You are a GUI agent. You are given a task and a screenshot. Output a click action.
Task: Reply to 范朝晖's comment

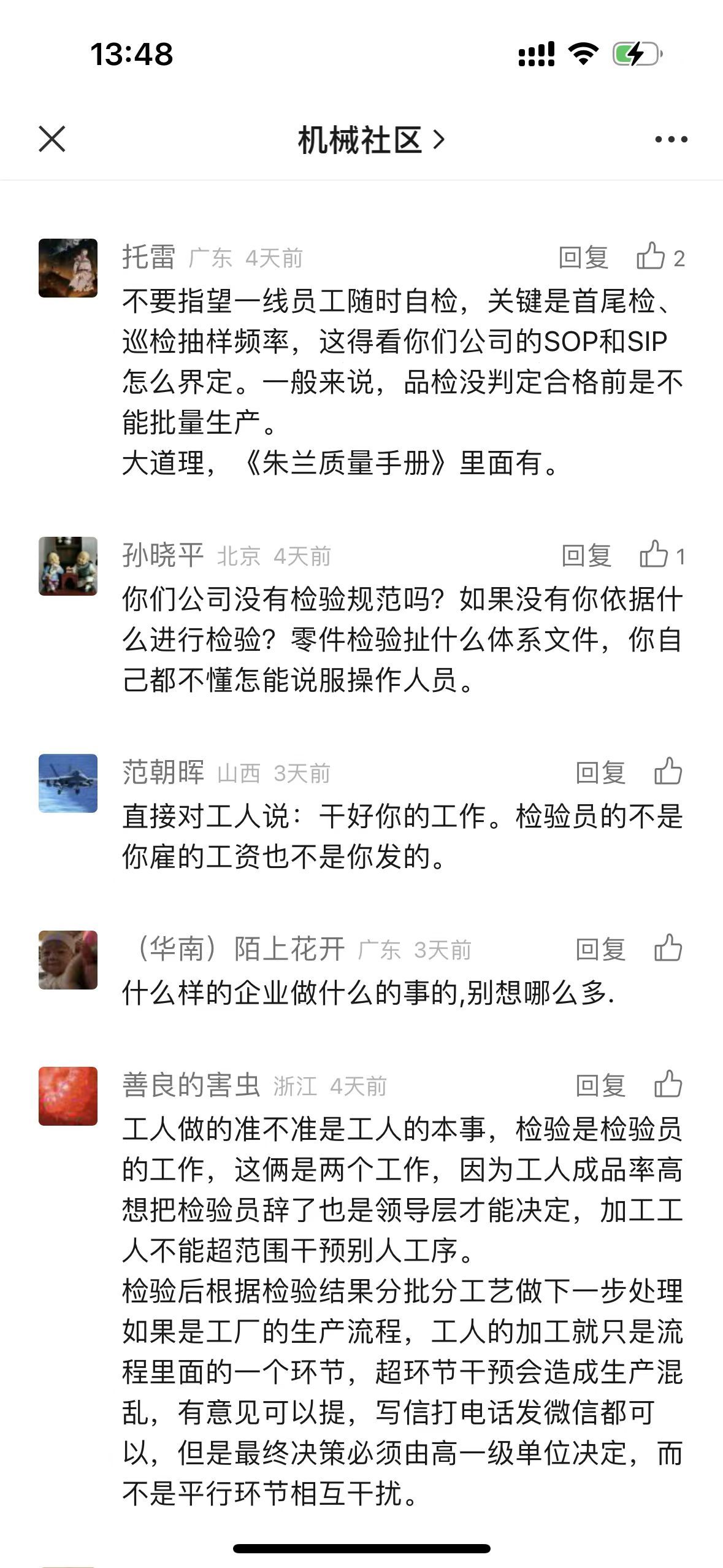pyautogui.click(x=600, y=772)
